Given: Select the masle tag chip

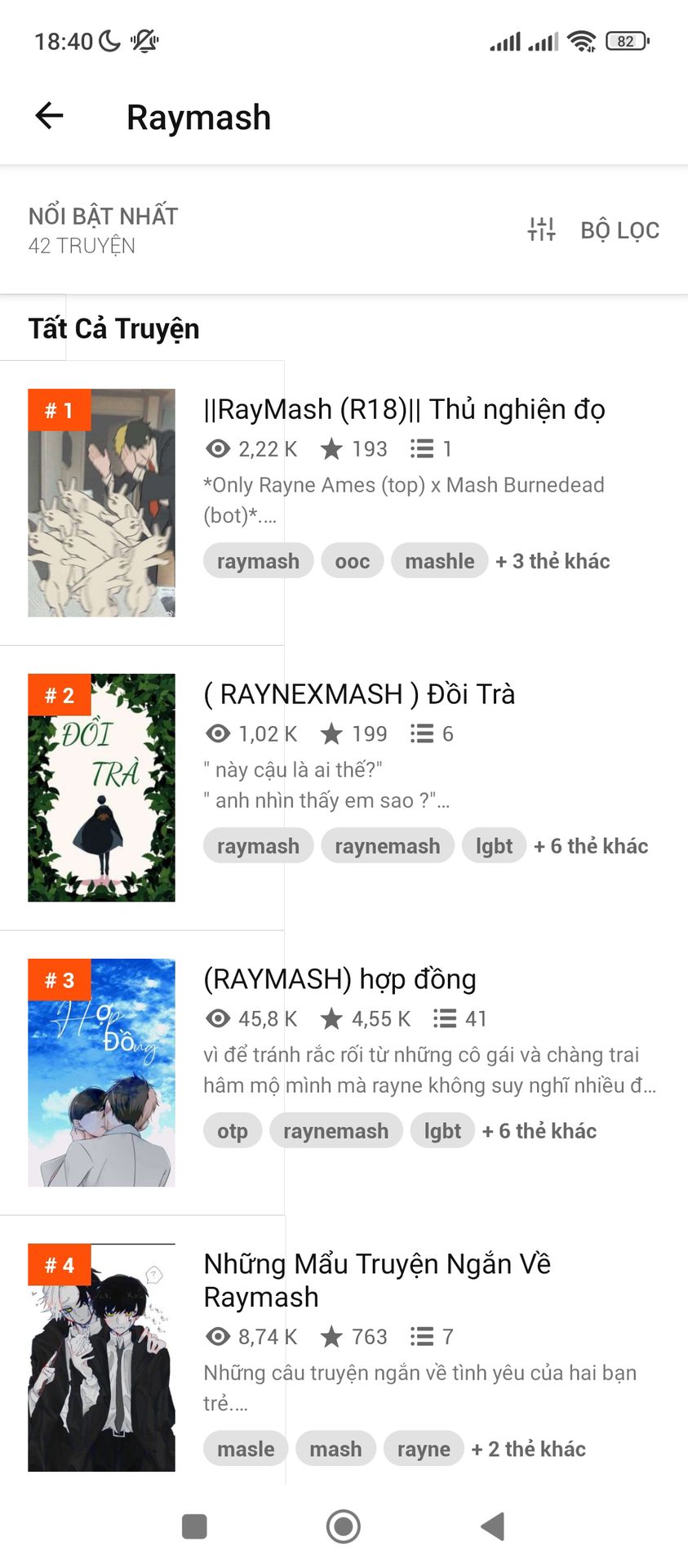Looking at the screenshot, I should click(245, 1449).
